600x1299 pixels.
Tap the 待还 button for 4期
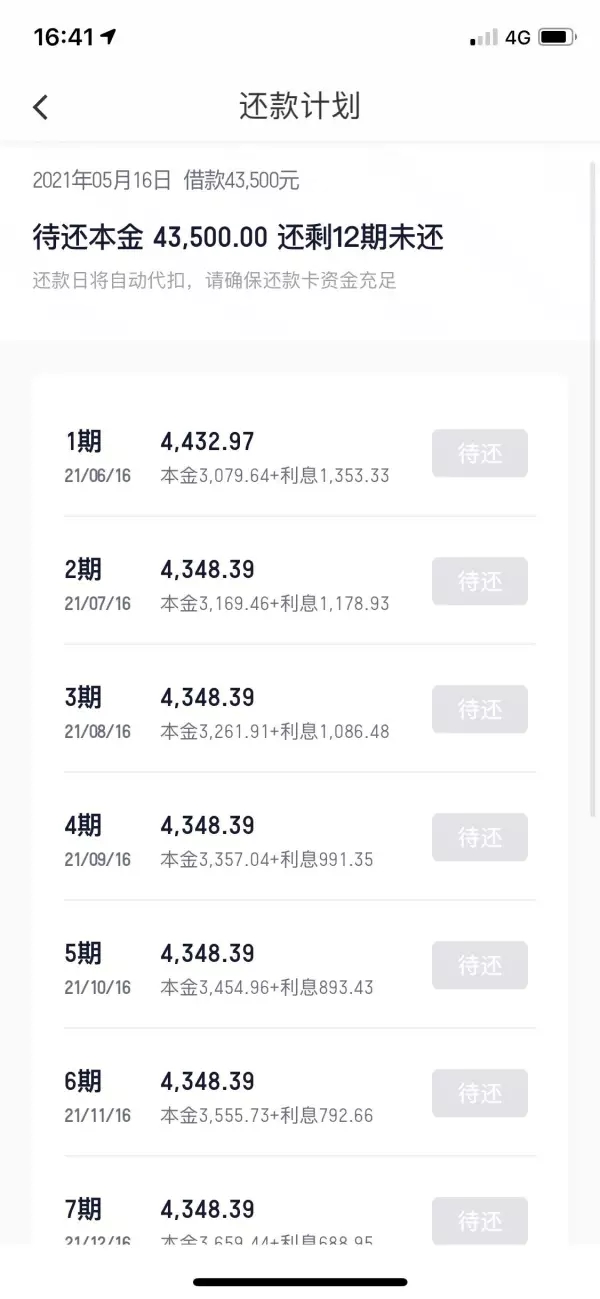click(480, 837)
